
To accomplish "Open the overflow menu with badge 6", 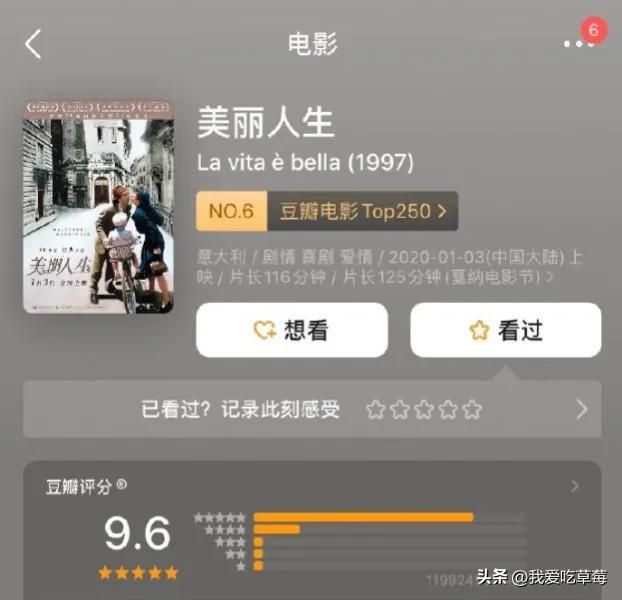I will pos(578,44).
